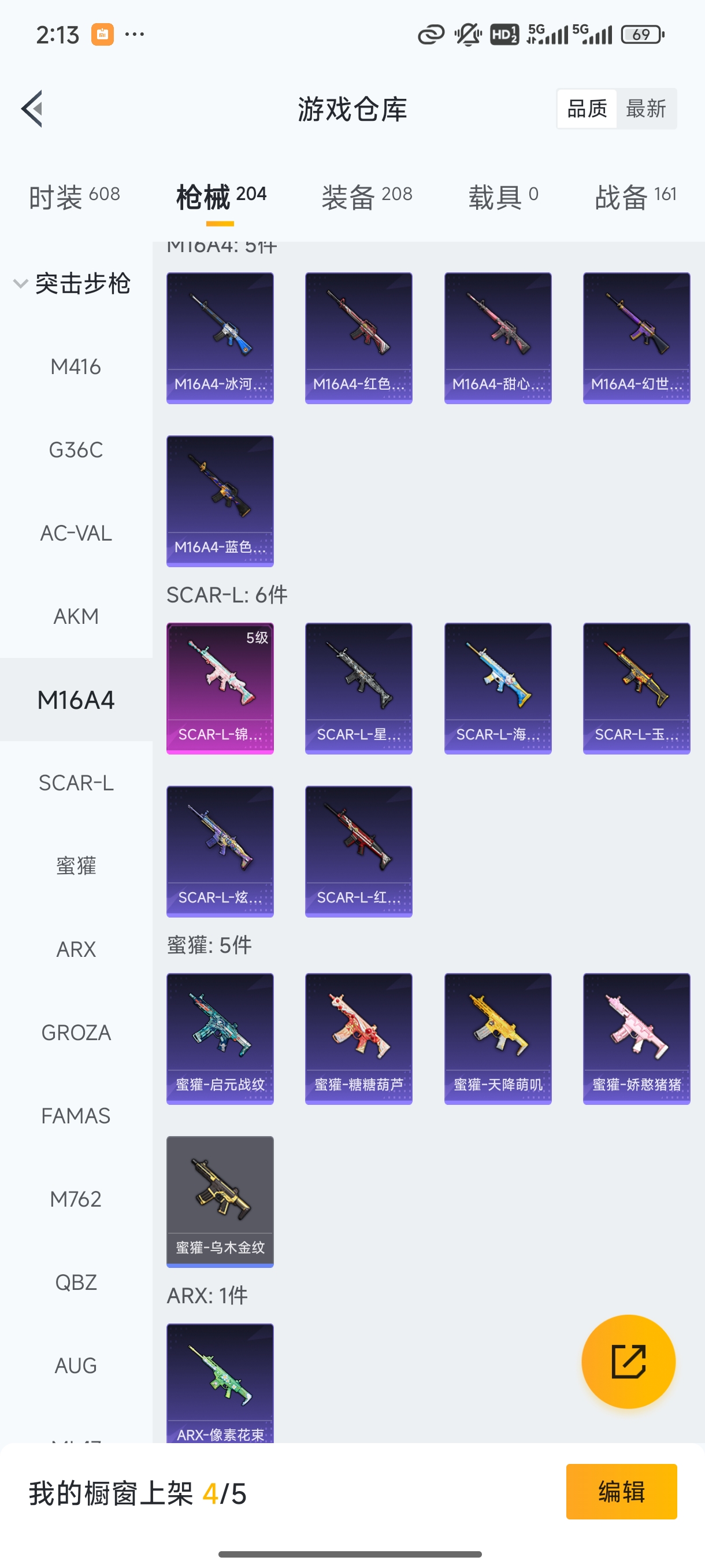Open the 5级 SCAR-L-锦 skin card
The image size is (705, 1568).
pos(220,688)
